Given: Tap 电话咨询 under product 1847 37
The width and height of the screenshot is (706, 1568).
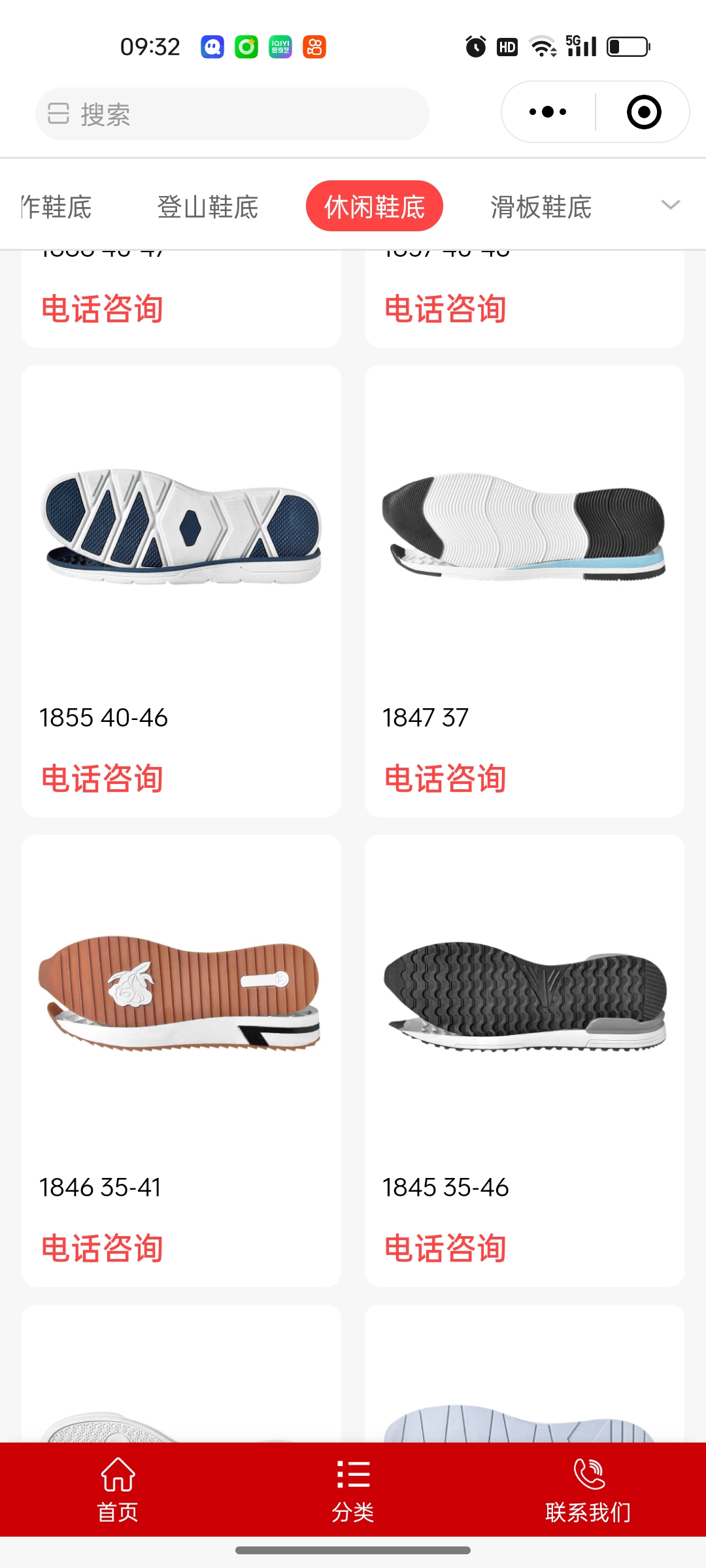Looking at the screenshot, I should click(445, 779).
